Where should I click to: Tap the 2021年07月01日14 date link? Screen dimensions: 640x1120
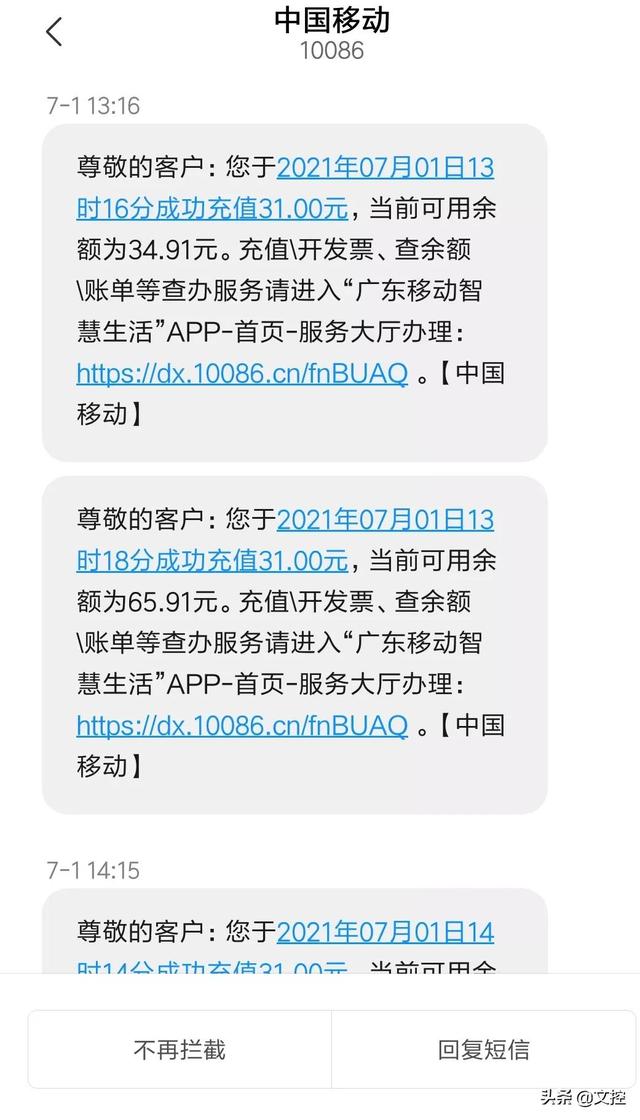[385, 932]
